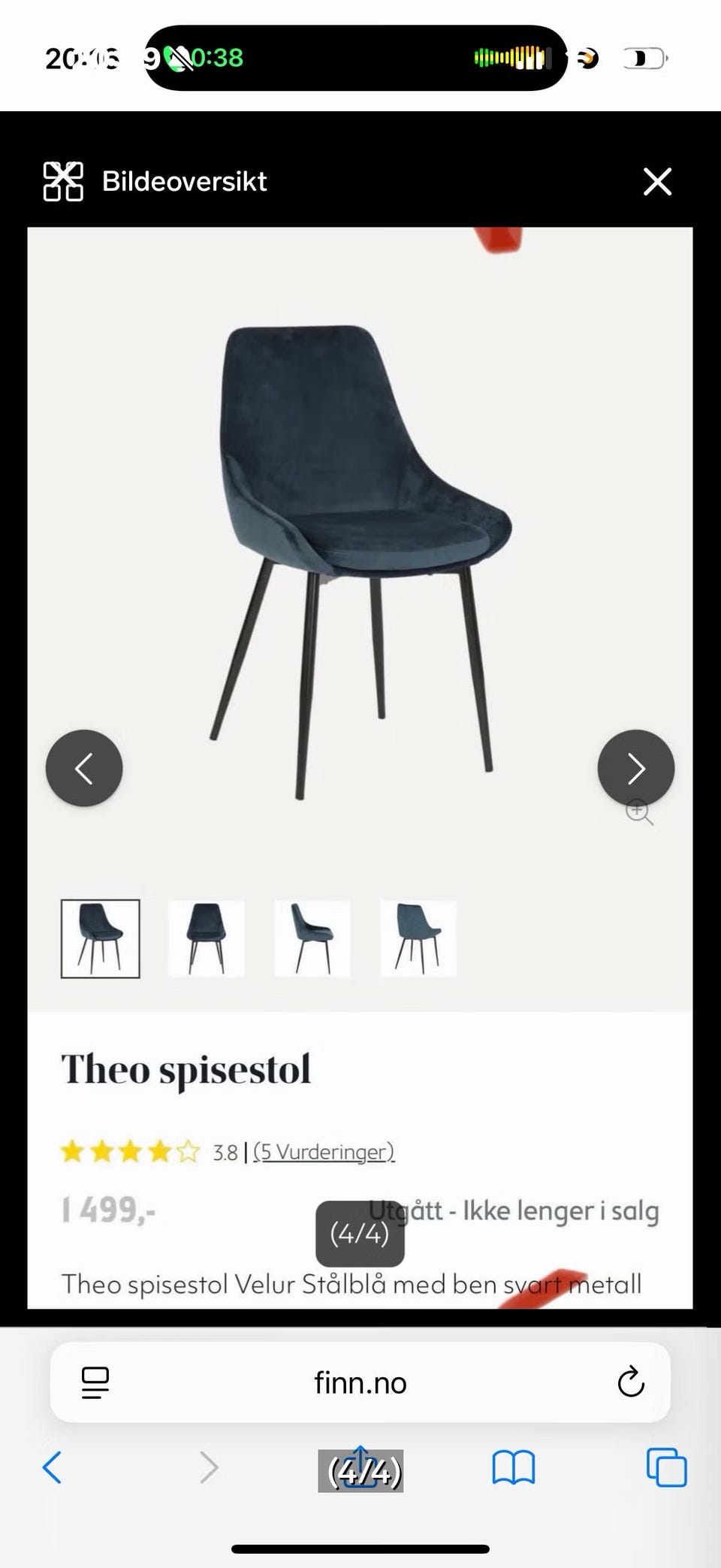The image size is (721, 1568).
Task: Go back in Safari
Action: click(52, 1467)
